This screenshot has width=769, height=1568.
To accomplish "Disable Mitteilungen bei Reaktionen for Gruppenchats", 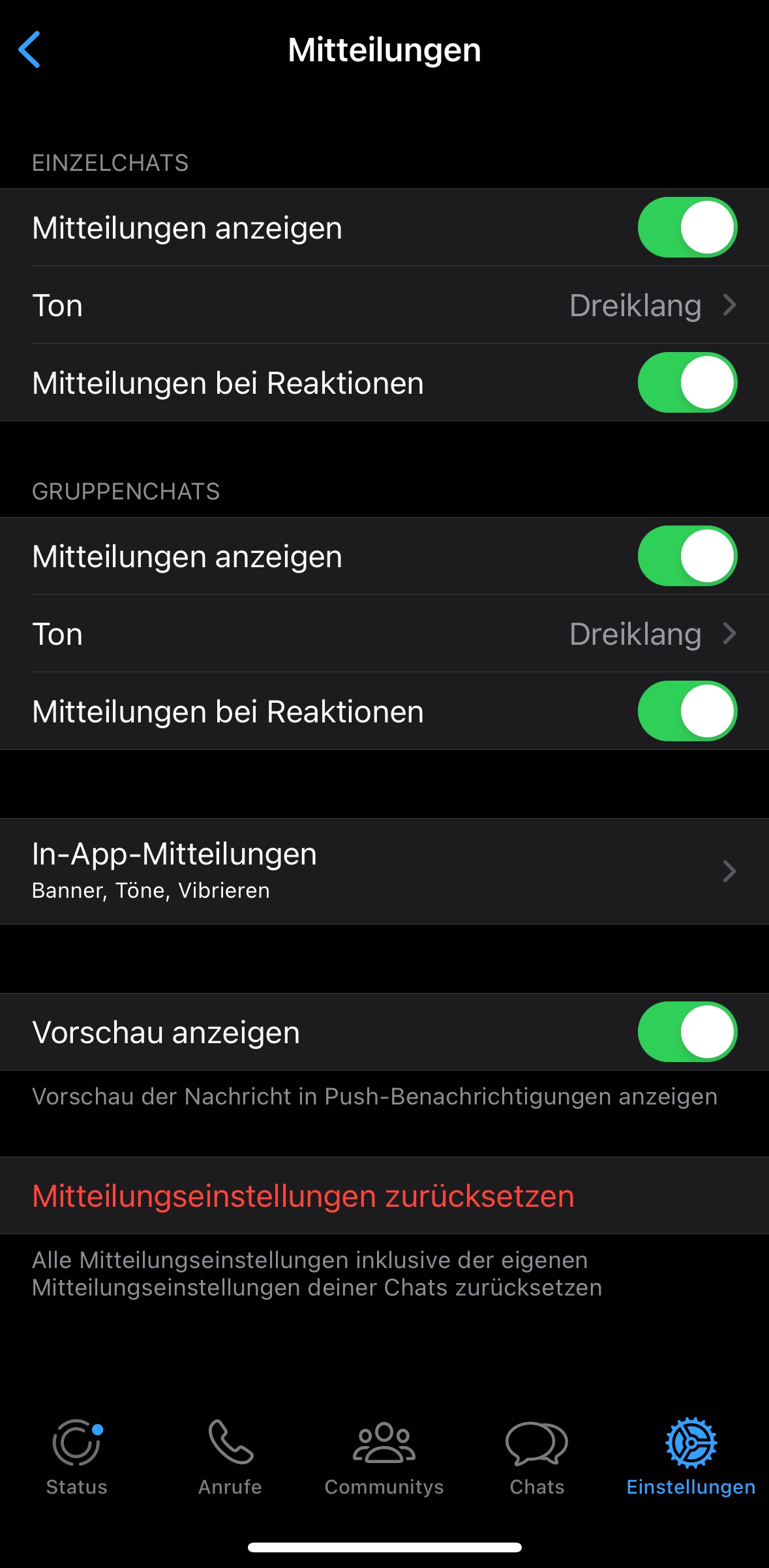I will (x=687, y=711).
